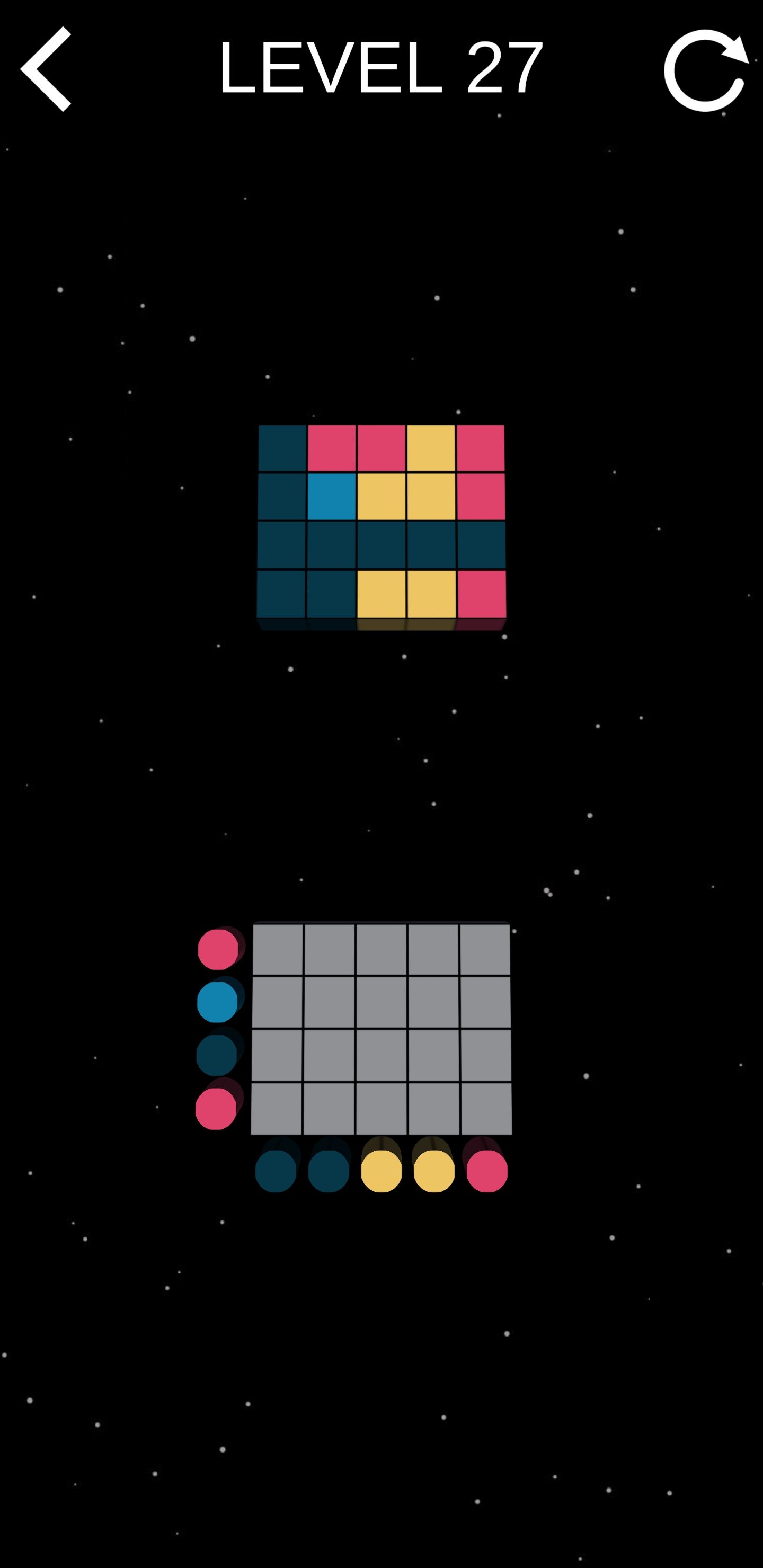Go back using the top-left arrow
Viewport: 763px width, 1568px height.
click(x=47, y=69)
